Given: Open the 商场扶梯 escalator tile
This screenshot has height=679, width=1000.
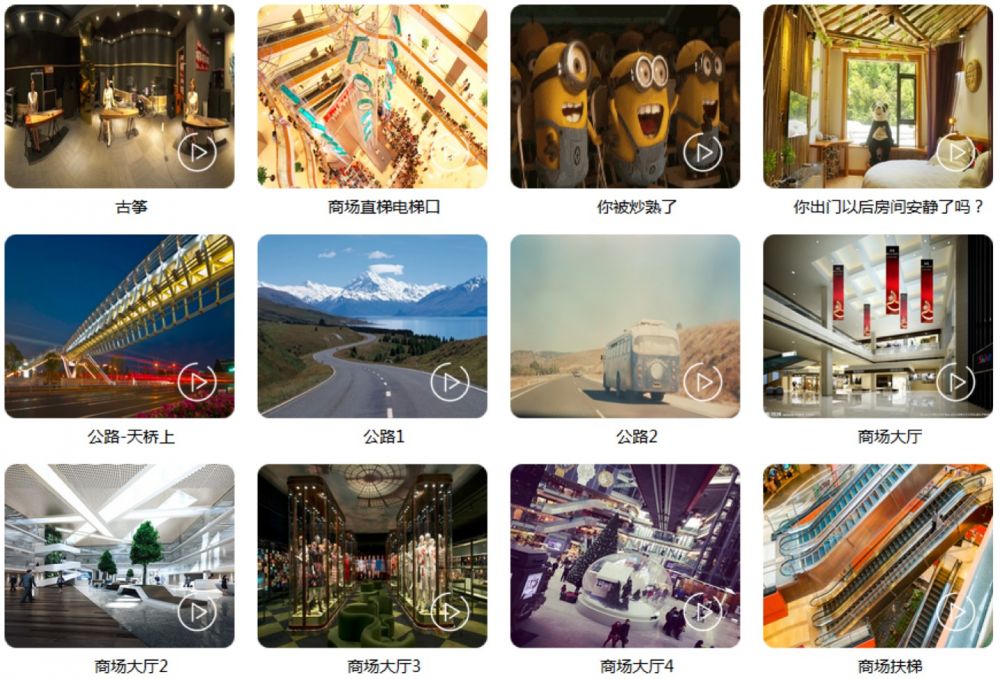Looking at the screenshot, I should point(877,556).
